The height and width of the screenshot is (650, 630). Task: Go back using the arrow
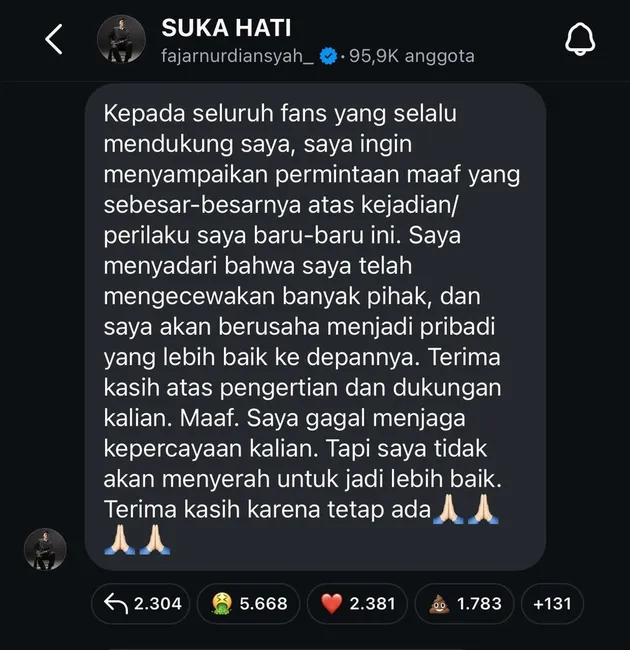(x=54, y=40)
